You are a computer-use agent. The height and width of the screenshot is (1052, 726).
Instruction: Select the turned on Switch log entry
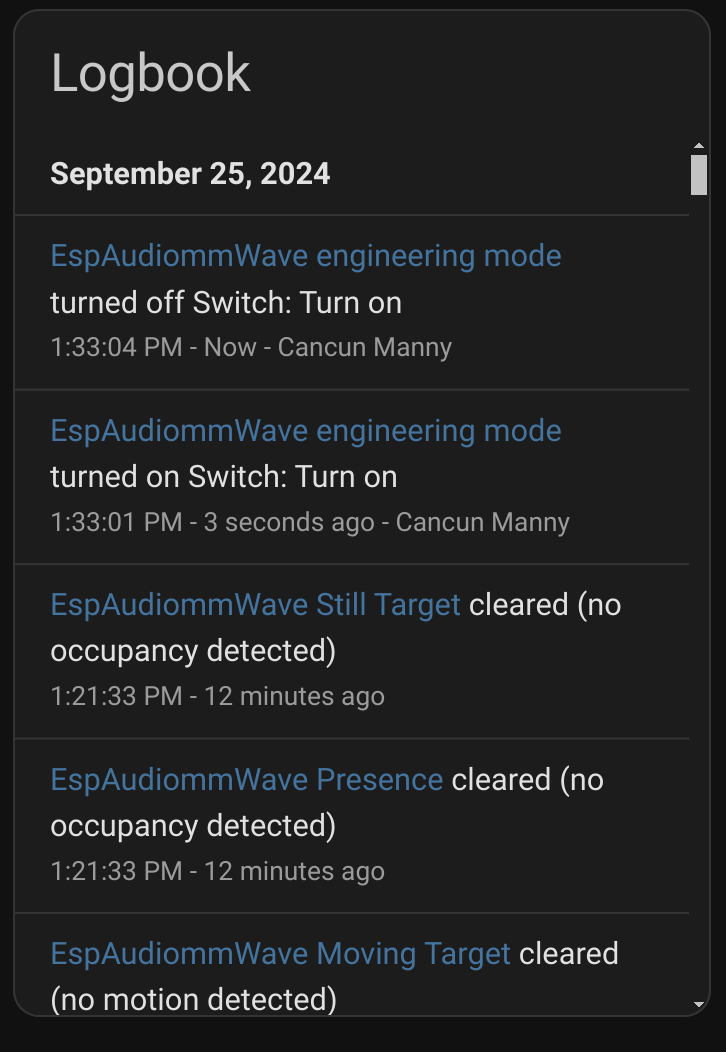pos(223,477)
